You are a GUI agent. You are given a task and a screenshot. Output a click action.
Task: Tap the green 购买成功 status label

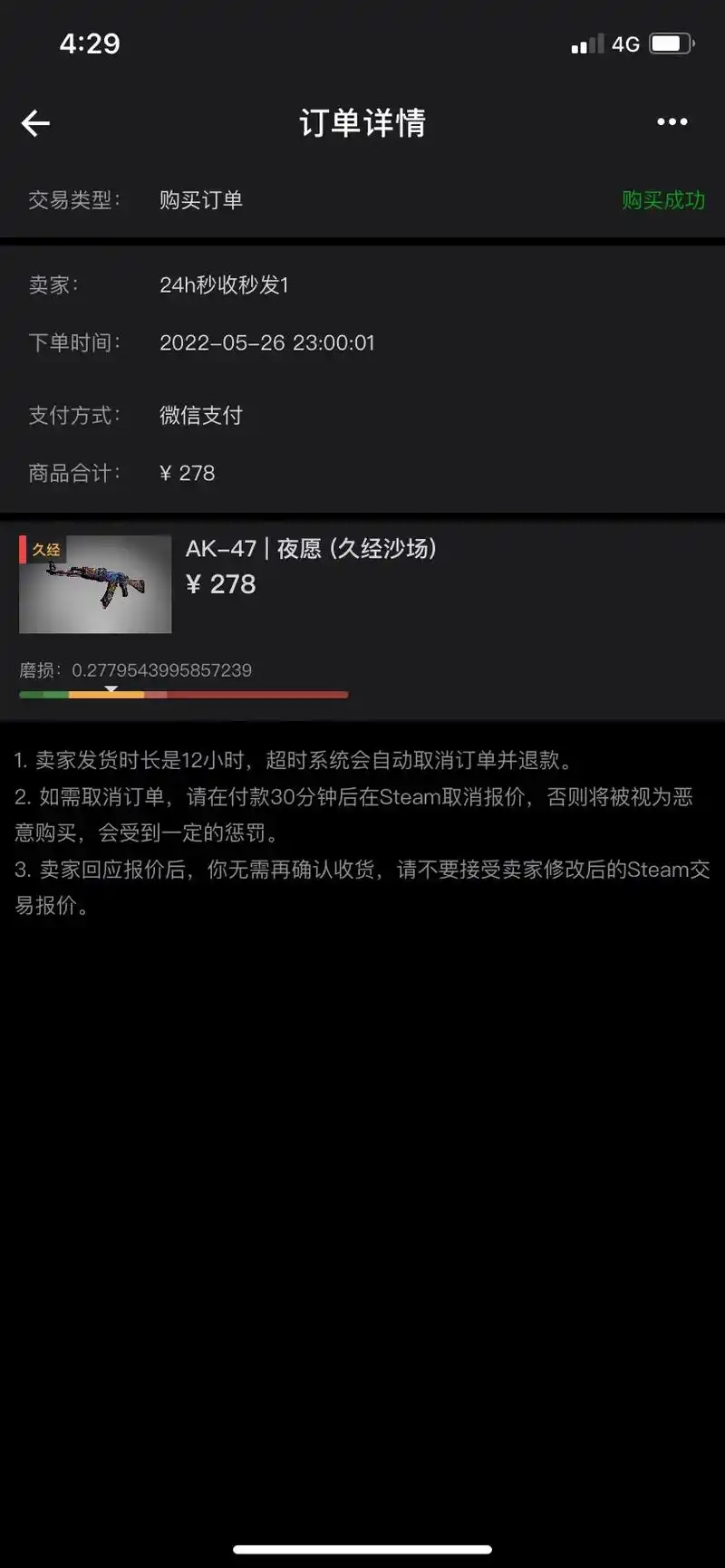(664, 200)
